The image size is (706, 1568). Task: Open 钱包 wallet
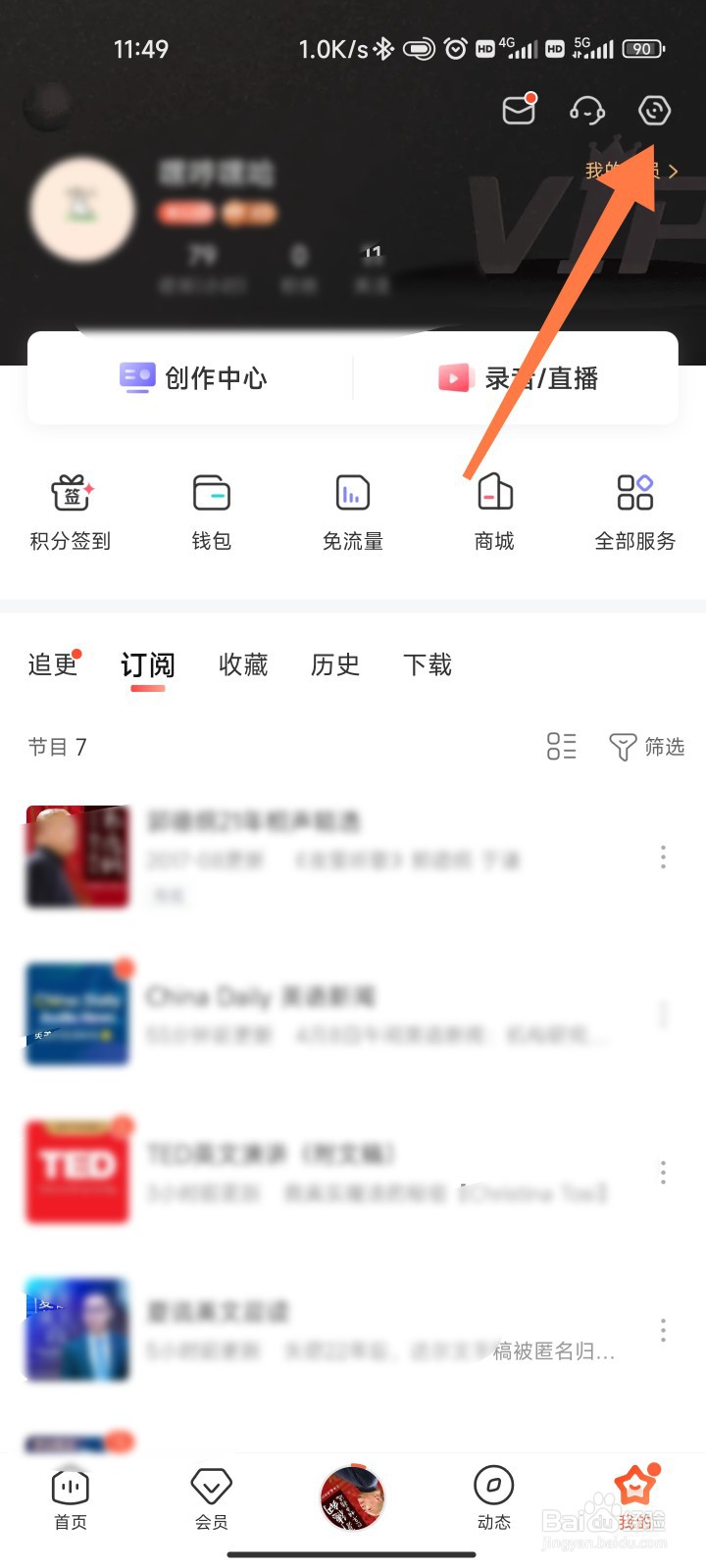(212, 513)
